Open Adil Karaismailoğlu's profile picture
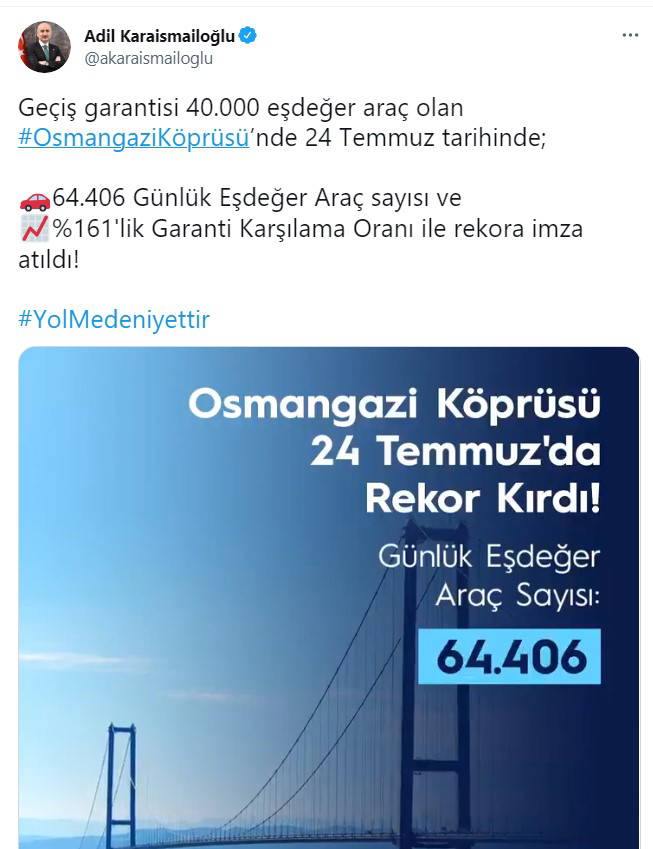Image resolution: width=653 pixels, height=849 pixels. click(44, 47)
